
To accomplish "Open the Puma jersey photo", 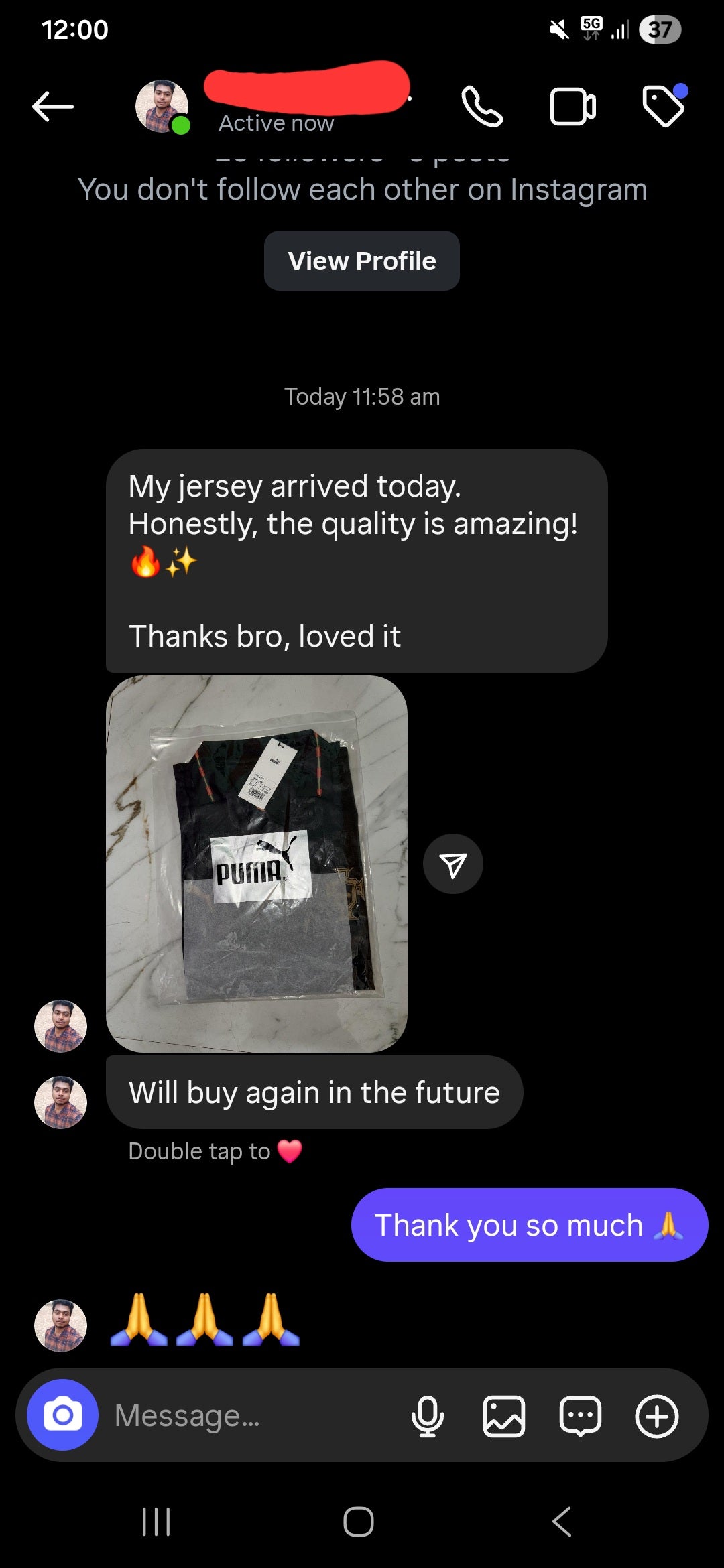I will pos(257,864).
